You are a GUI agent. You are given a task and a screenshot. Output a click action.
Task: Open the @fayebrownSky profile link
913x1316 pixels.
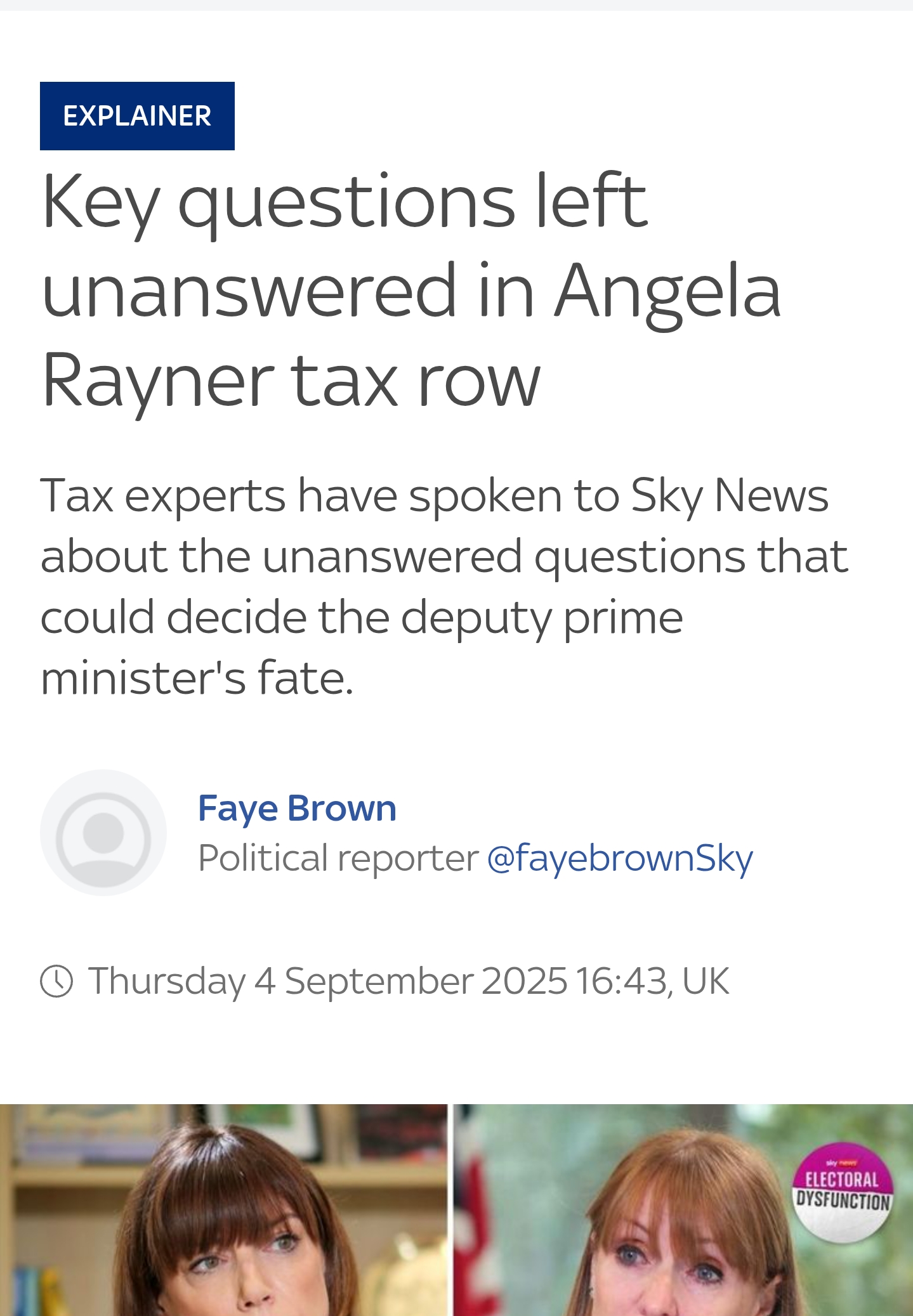tap(619, 859)
